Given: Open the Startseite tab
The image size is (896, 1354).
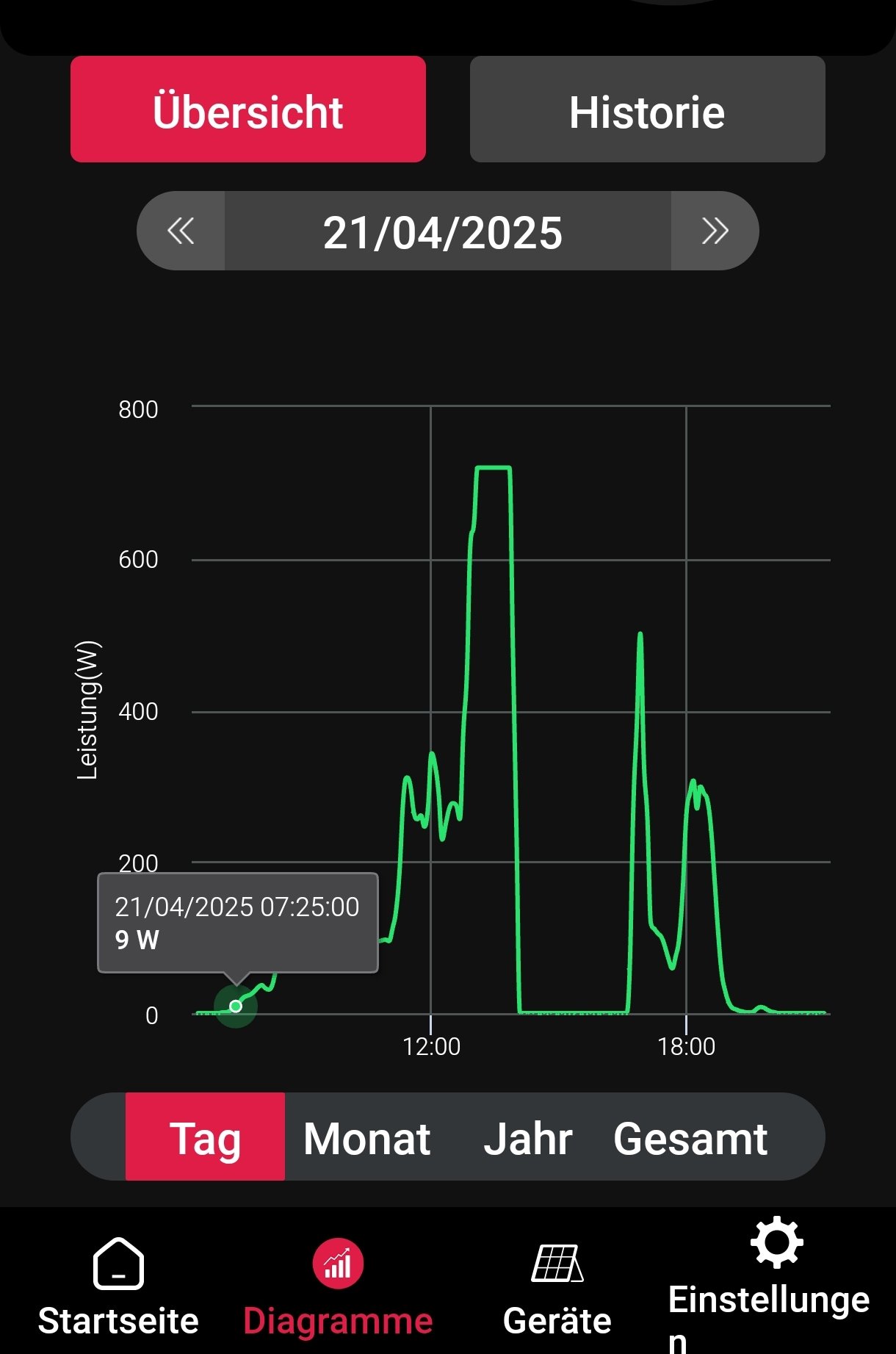Looking at the screenshot, I should pyautogui.click(x=118, y=1287).
